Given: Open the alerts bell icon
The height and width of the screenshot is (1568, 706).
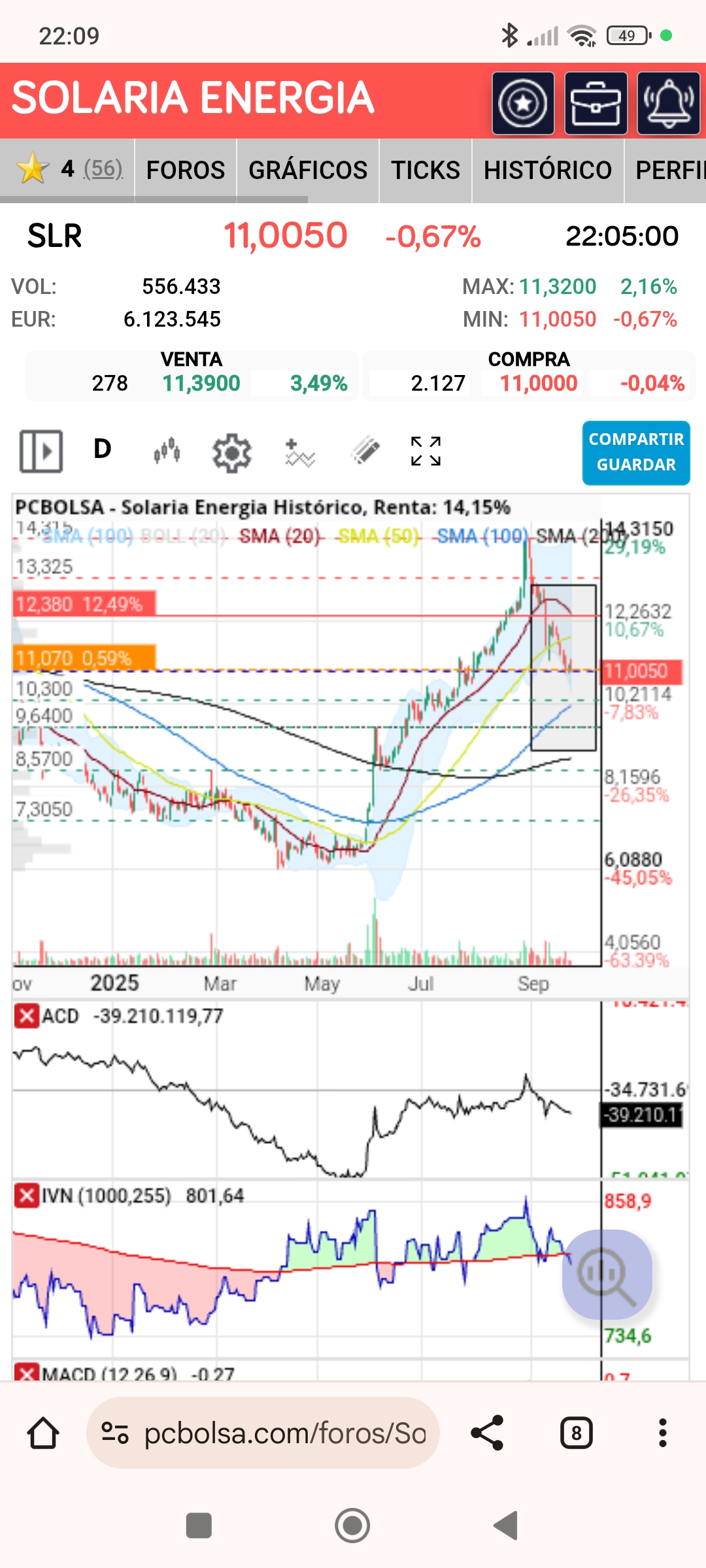Looking at the screenshot, I should (668, 103).
